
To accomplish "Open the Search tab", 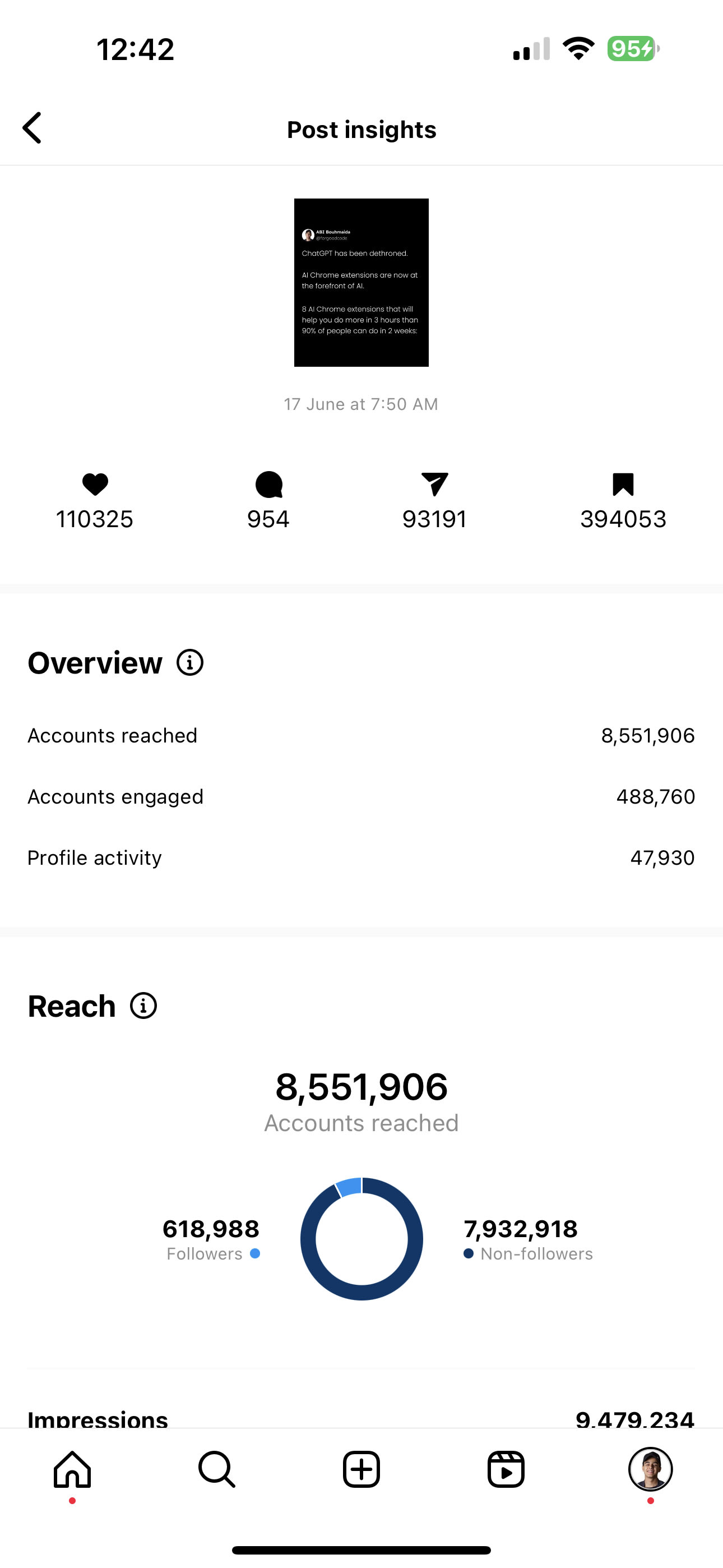I will (217, 1469).
